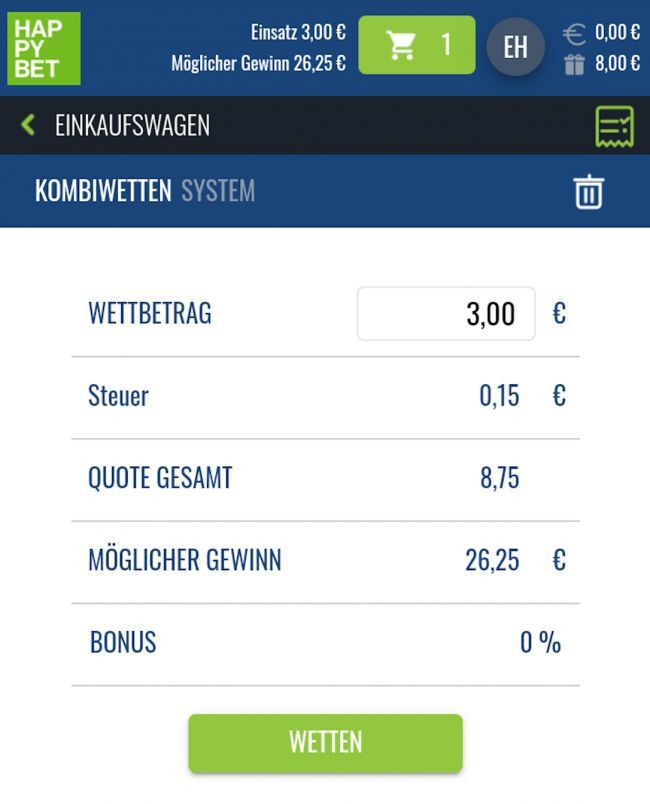The height and width of the screenshot is (804, 650).
Task: Place the bet with Wetten
Action: 325,742
